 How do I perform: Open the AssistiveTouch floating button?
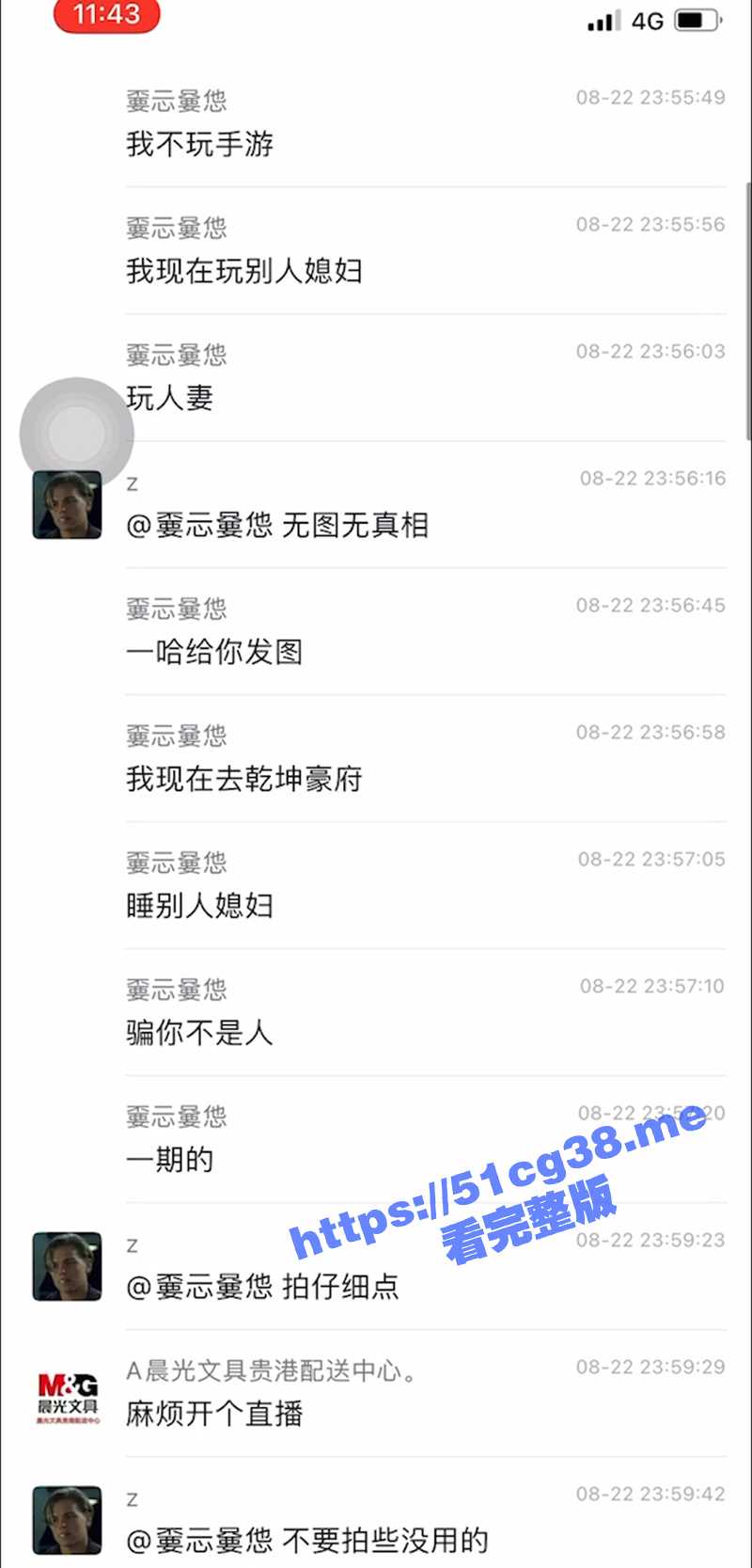pos(76,435)
